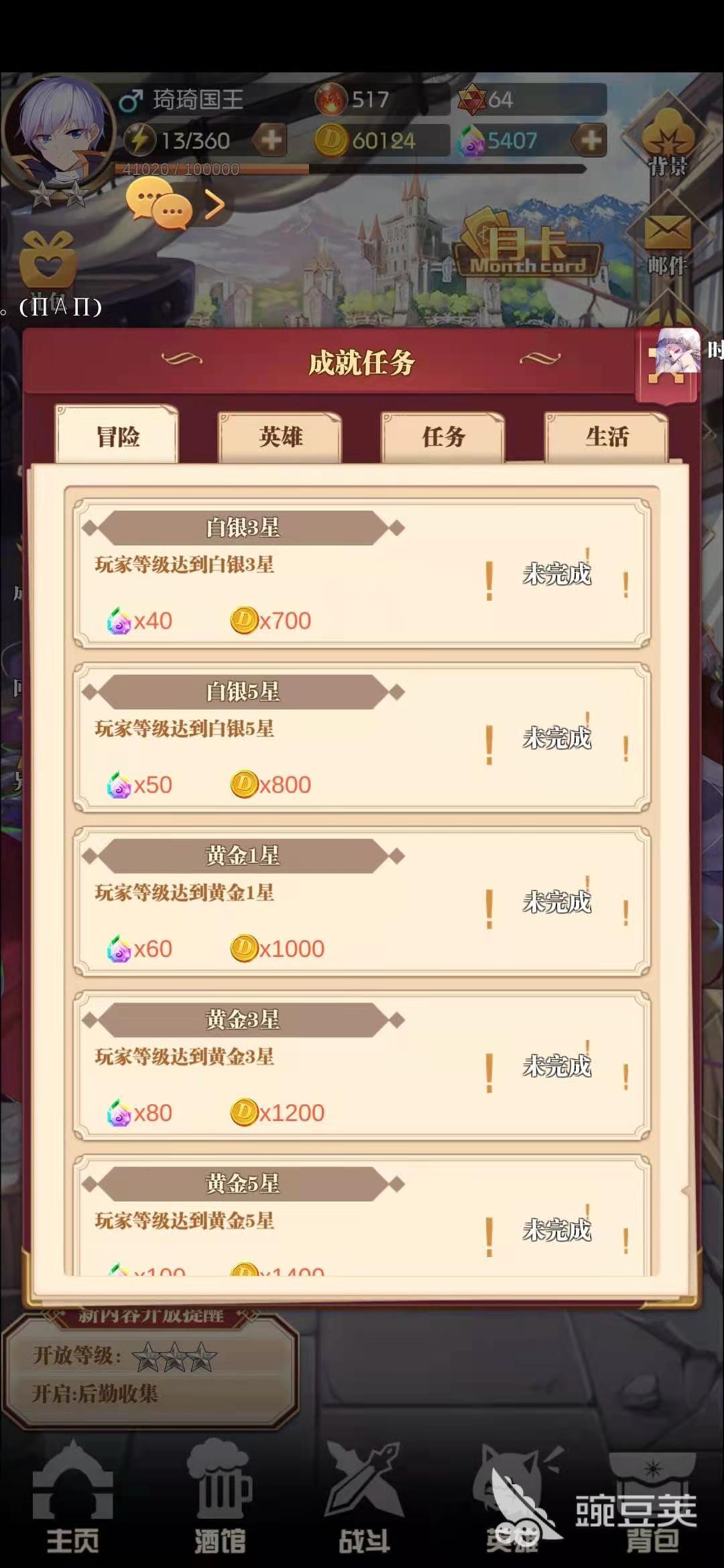Tap the 未完成 button for 白银3星
The image size is (724, 1568).
tap(557, 575)
